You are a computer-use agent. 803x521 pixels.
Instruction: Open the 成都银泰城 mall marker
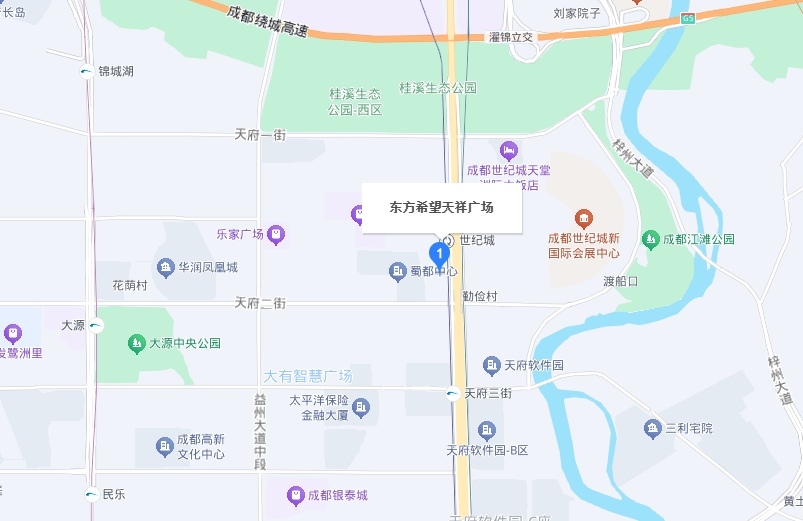tap(296, 495)
